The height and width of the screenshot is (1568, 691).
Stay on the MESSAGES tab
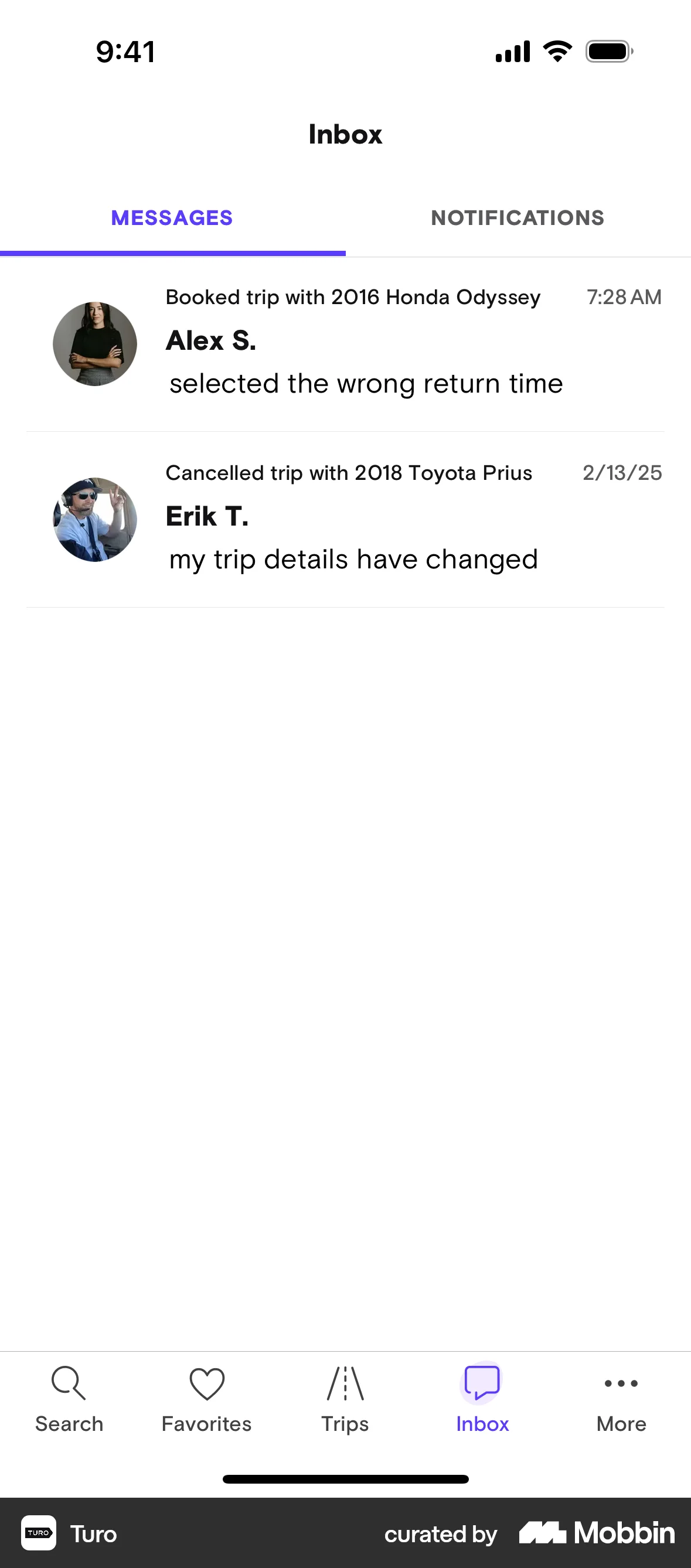click(172, 217)
